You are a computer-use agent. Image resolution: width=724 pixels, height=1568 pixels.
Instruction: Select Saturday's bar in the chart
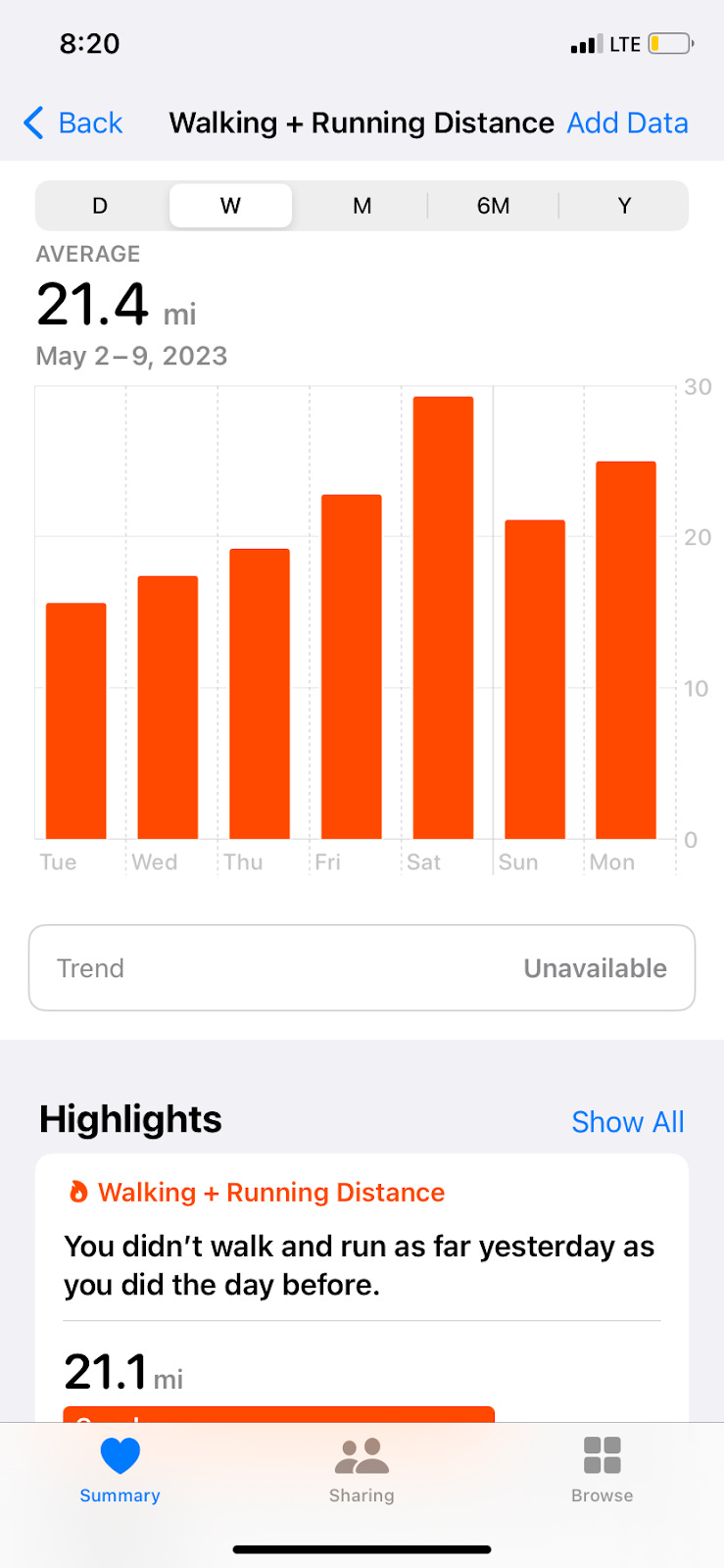443,617
